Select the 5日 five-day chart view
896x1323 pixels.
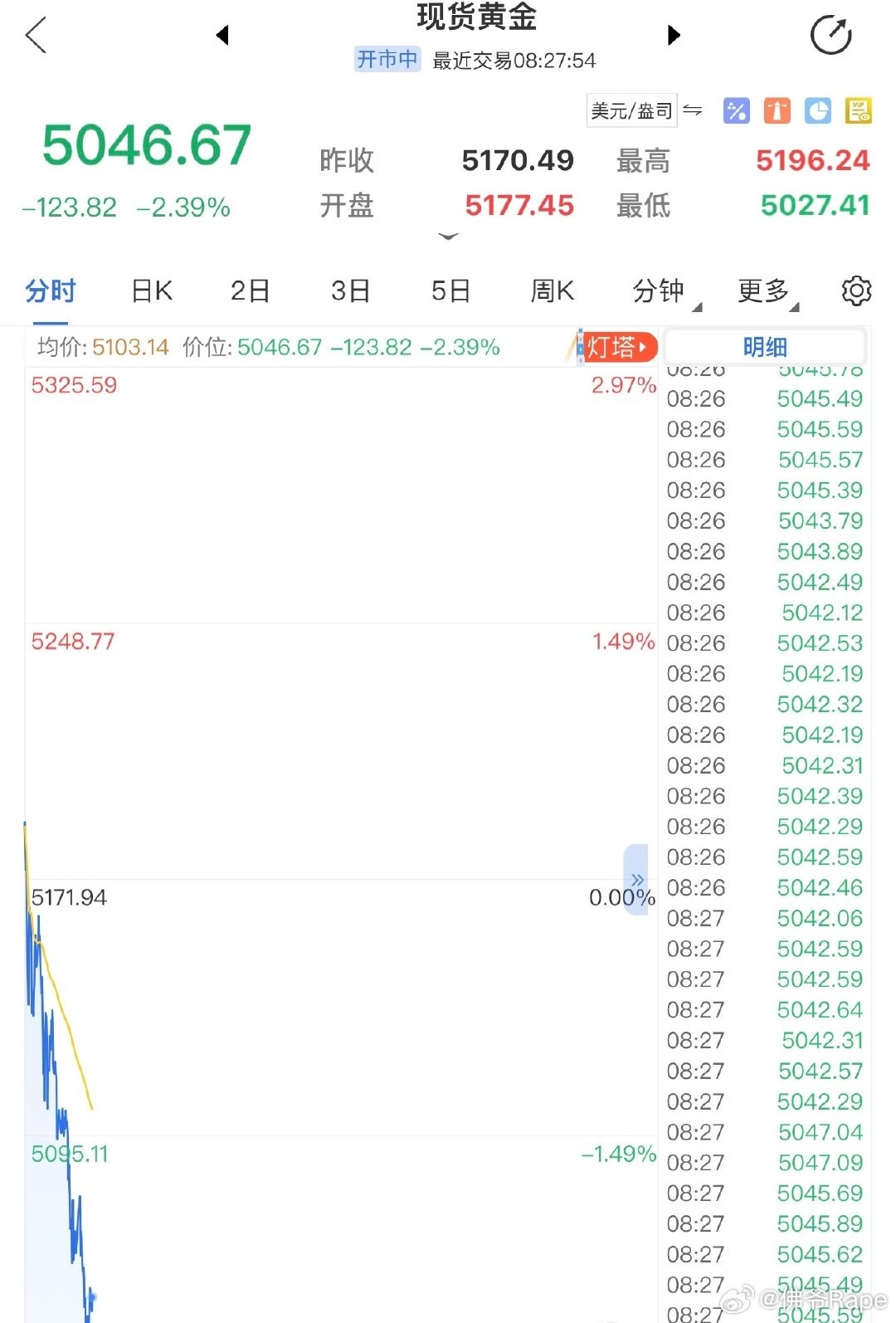pos(450,290)
